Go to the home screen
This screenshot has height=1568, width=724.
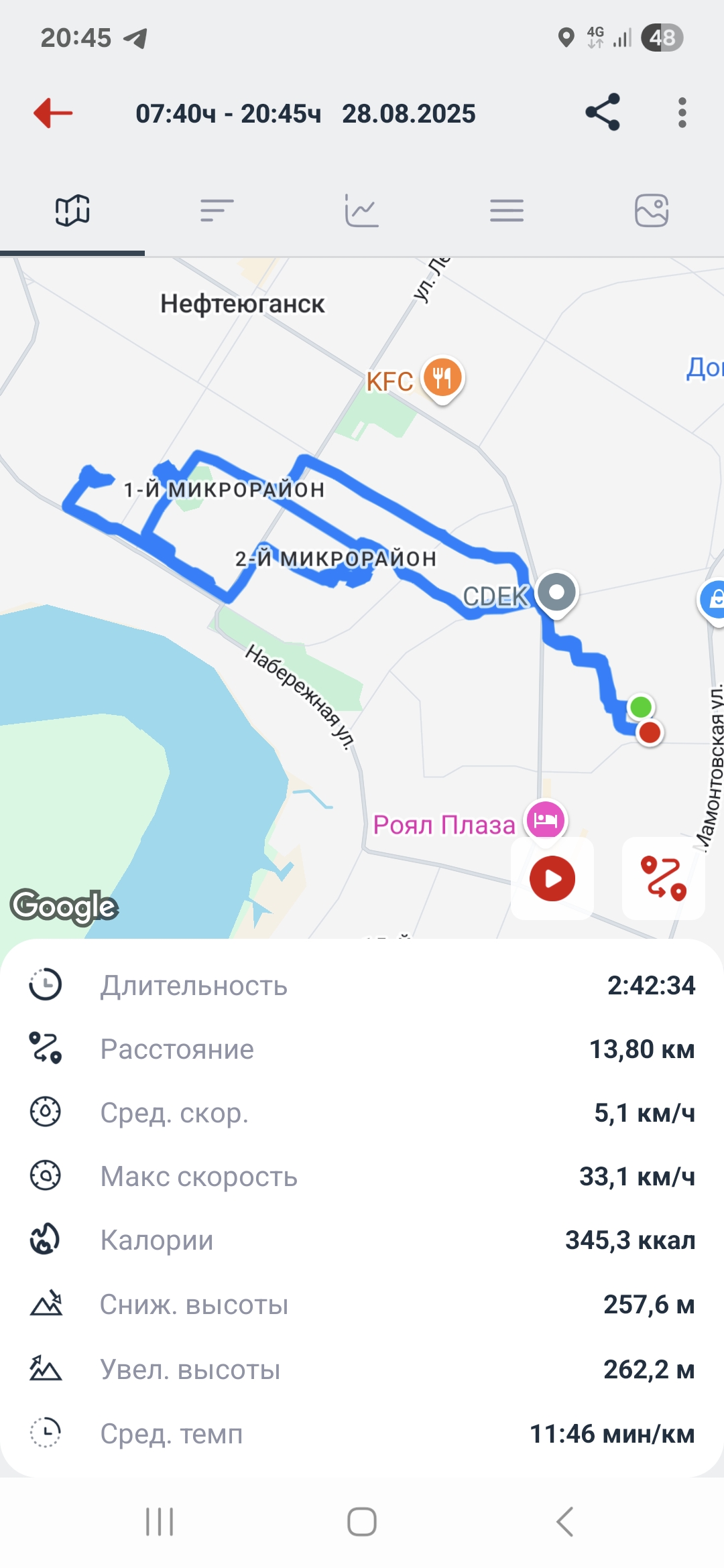362,1522
